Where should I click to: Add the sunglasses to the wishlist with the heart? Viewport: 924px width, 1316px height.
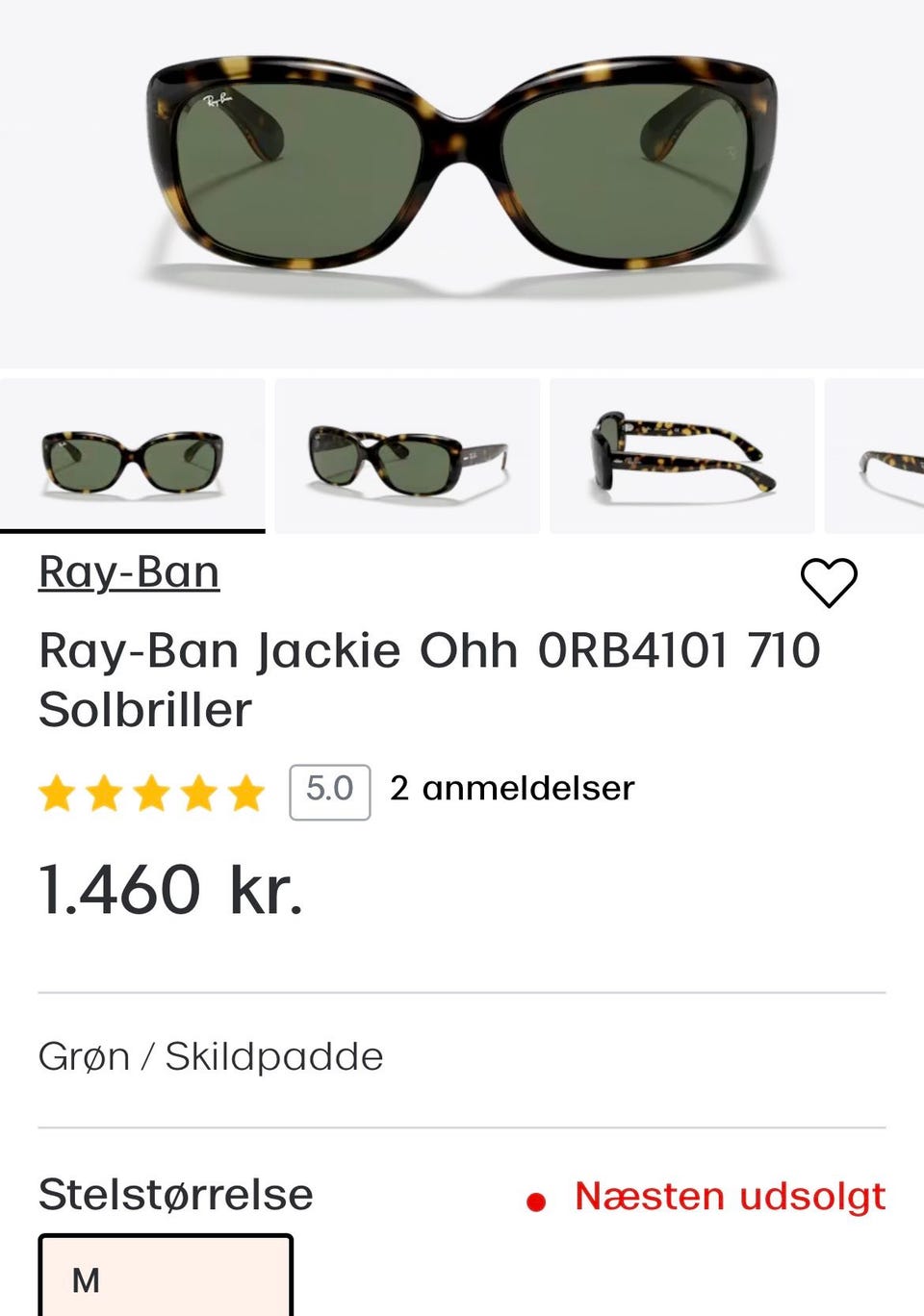point(829,582)
